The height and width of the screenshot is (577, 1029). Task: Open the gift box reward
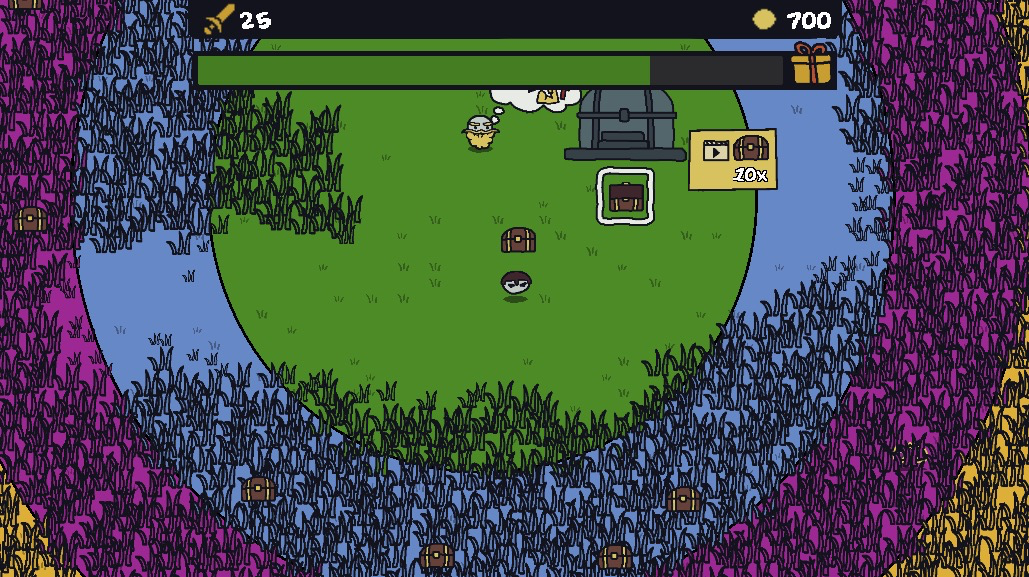[811, 64]
